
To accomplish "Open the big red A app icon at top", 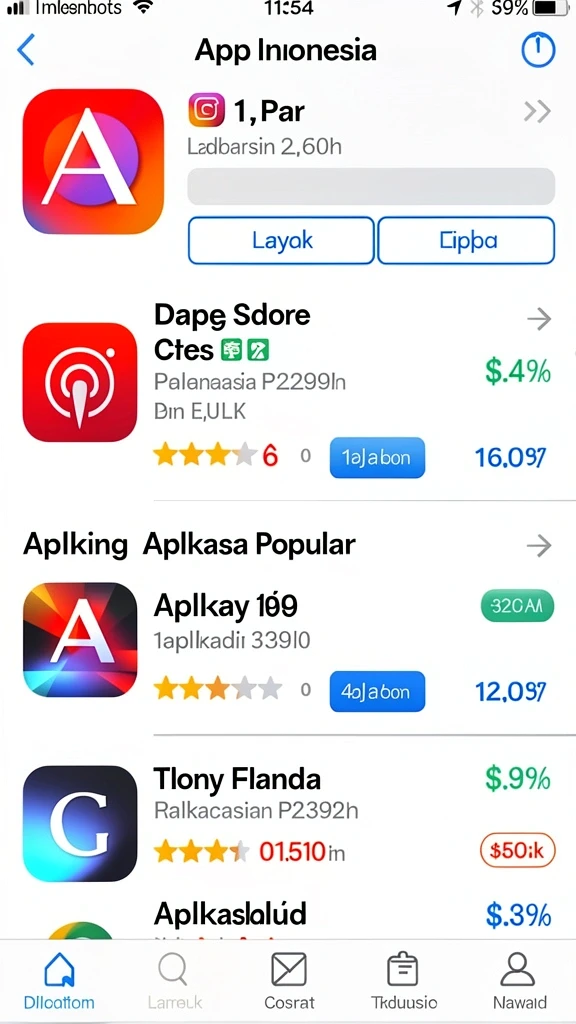I will click(92, 161).
